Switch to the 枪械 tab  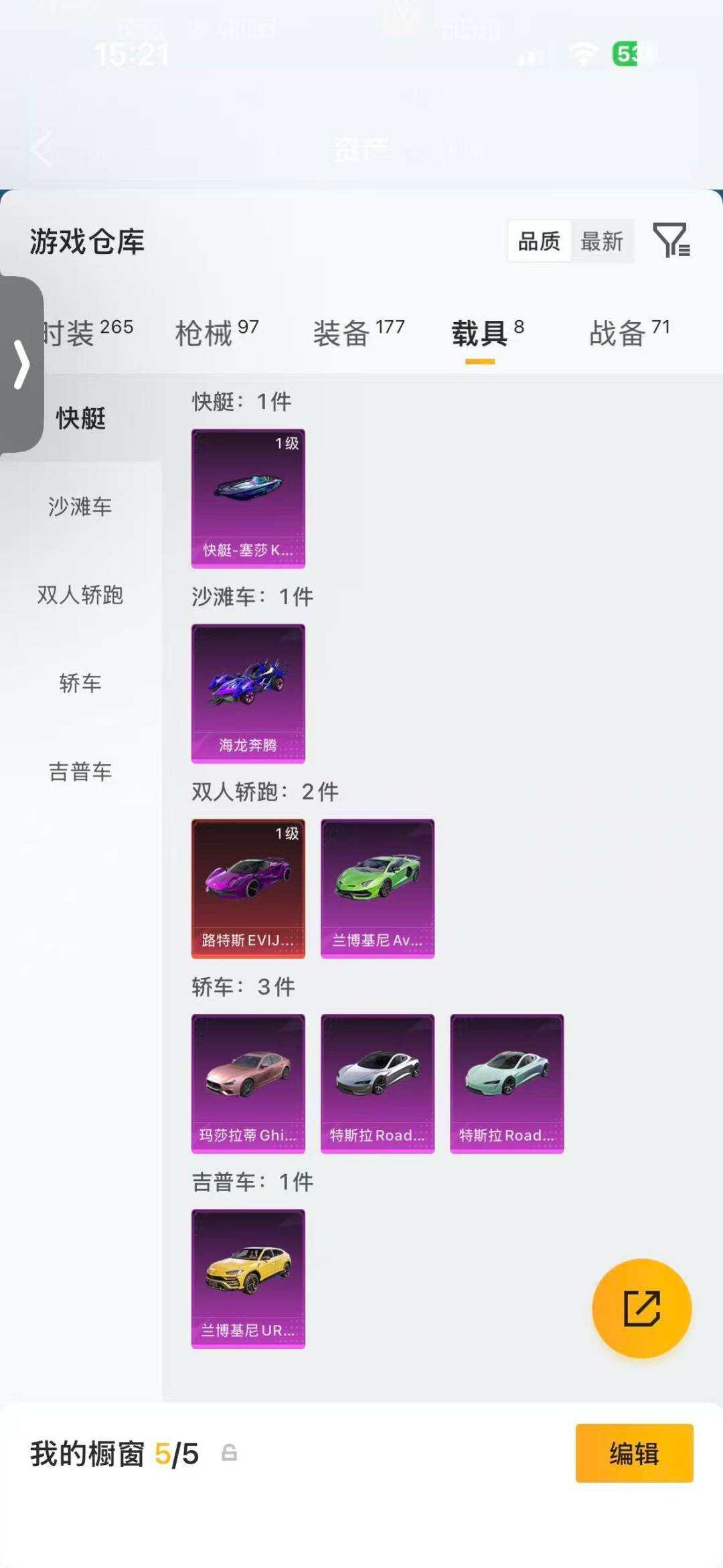217,333
